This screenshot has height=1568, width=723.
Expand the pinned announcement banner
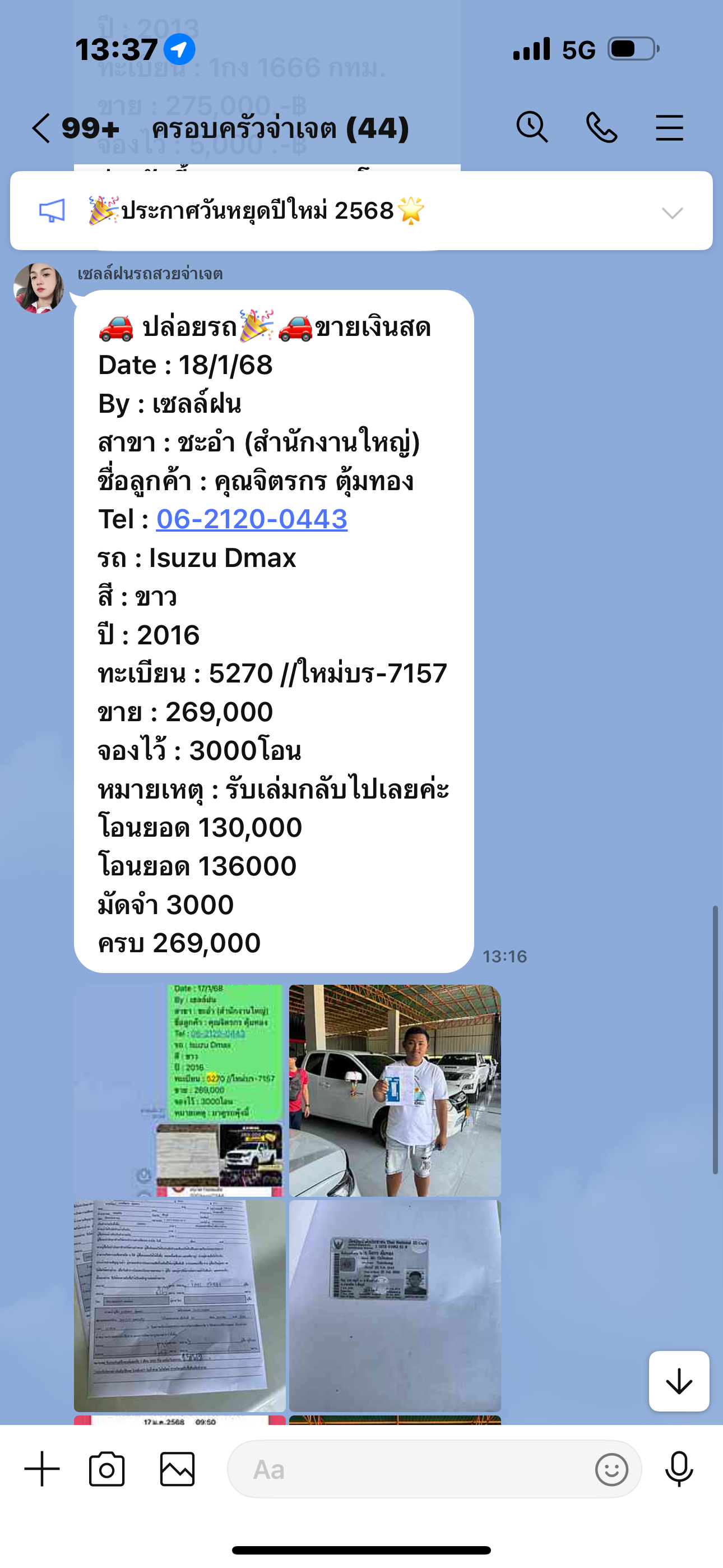(x=672, y=213)
